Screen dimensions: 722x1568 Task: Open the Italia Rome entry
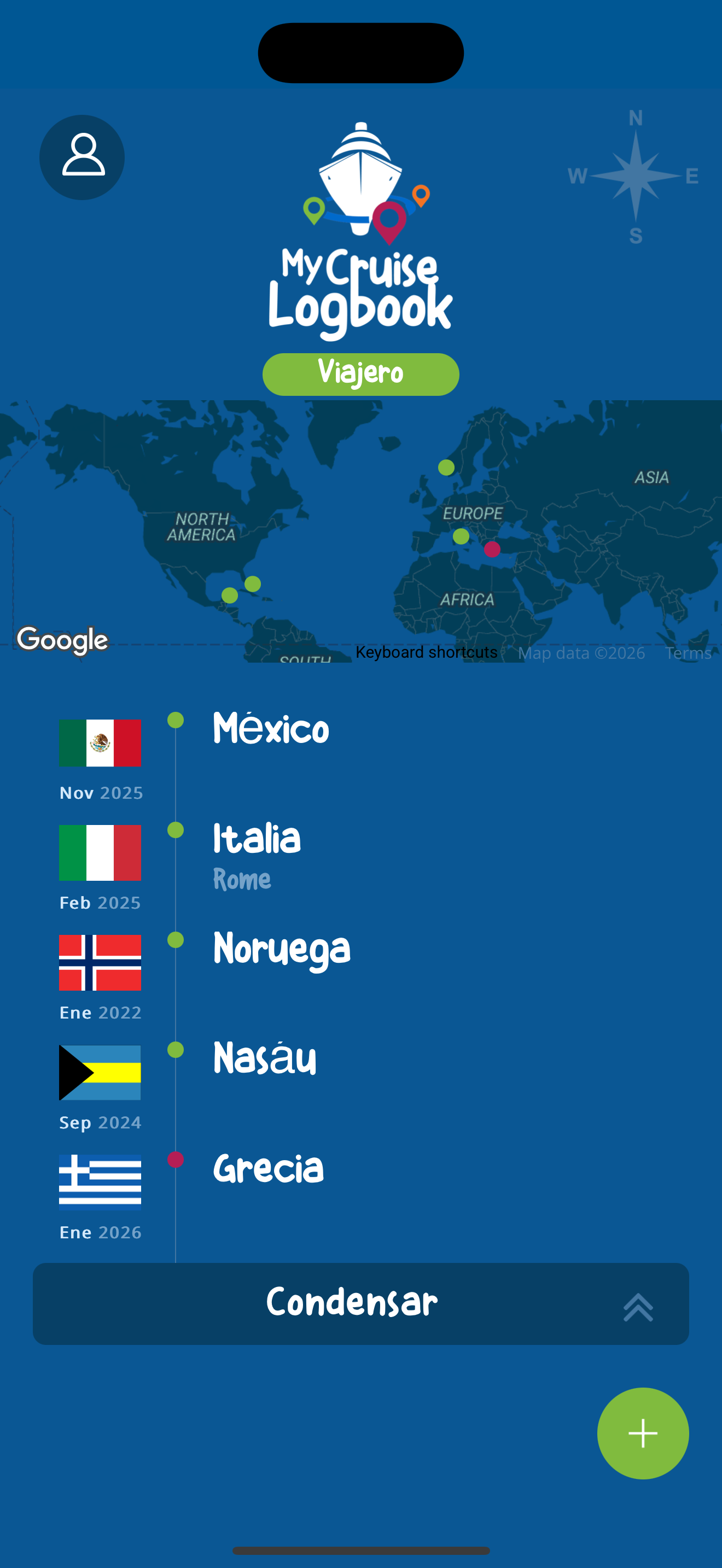pos(361,864)
